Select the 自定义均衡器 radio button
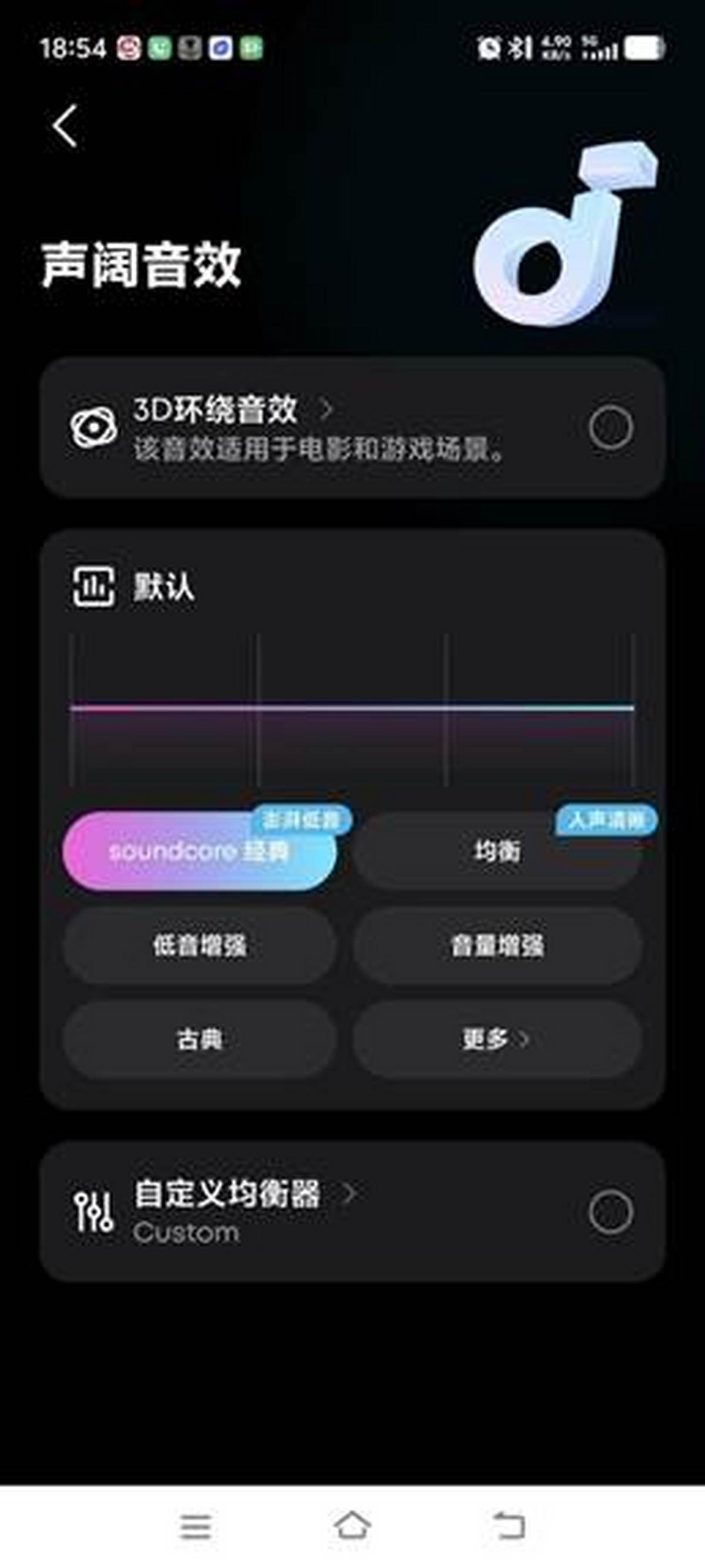 [610, 1212]
